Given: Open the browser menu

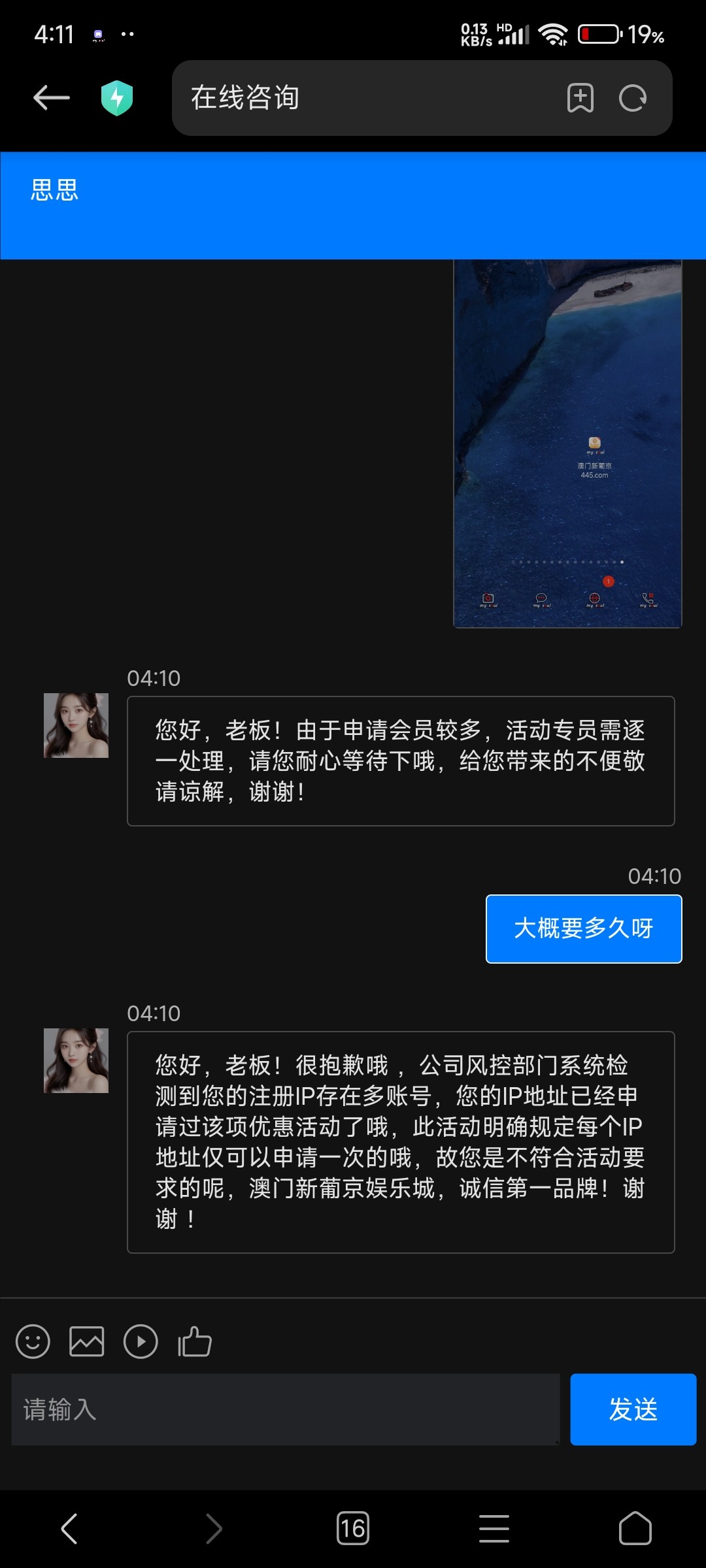Looking at the screenshot, I should [494, 1528].
